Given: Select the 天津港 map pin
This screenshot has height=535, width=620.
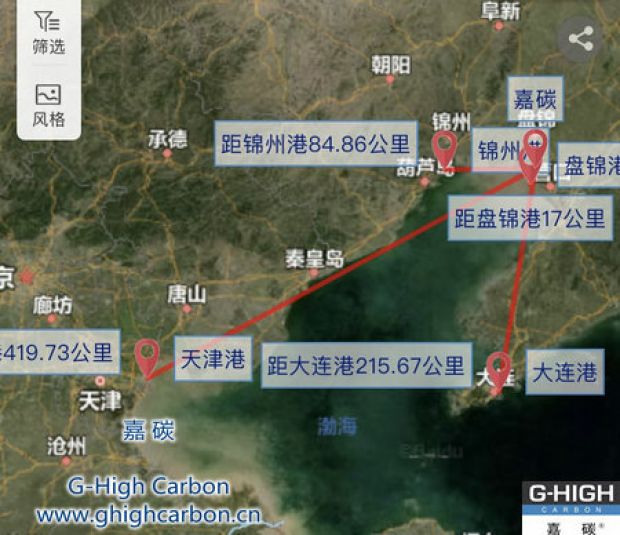Looking at the screenshot, I should click(x=148, y=356).
